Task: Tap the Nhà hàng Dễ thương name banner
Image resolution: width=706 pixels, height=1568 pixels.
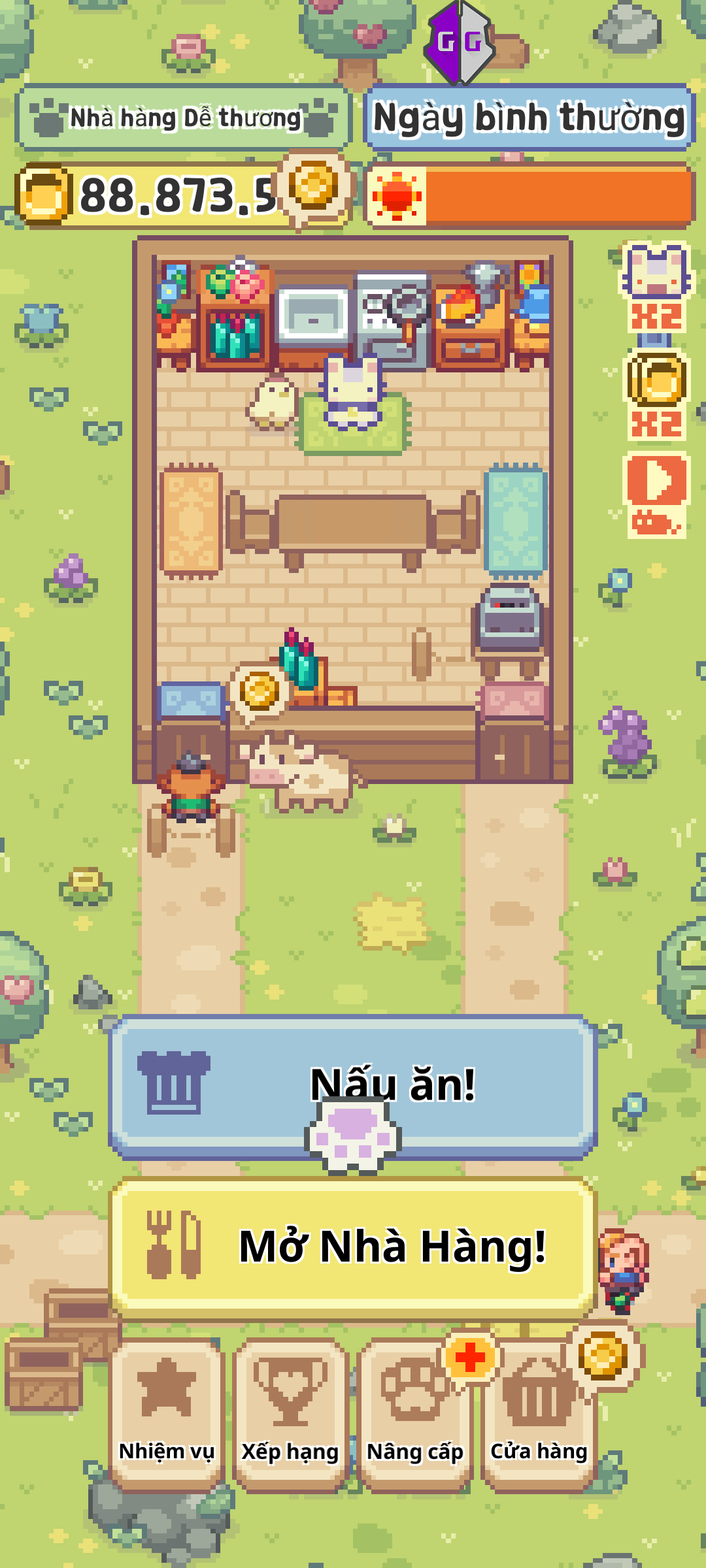Action: point(184,118)
